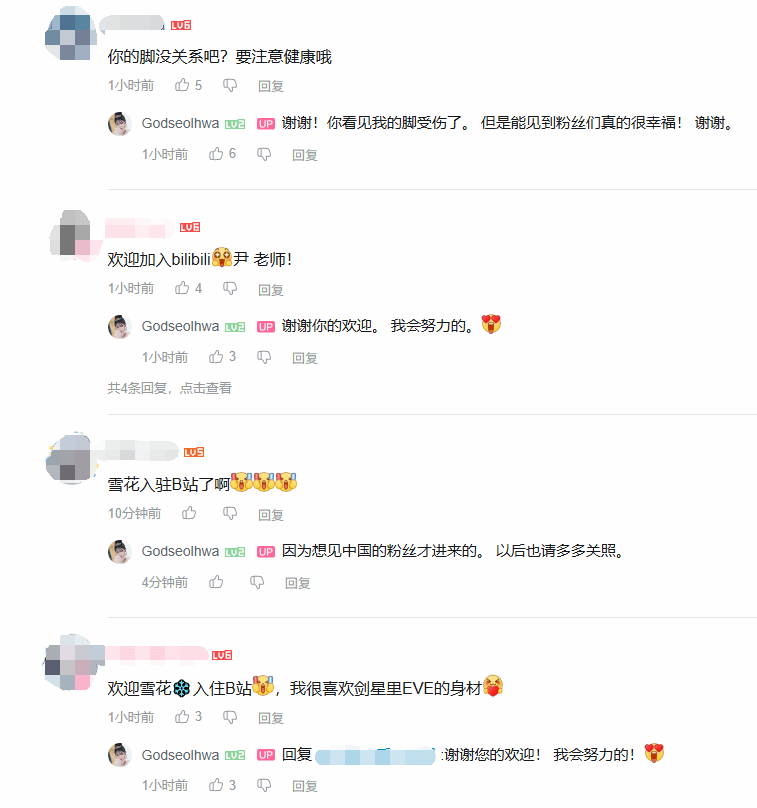The height and width of the screenshot is (808, 757).
Task: Reply to the comment '你的脚没关系吧?要注意健康哦'
Action: [271, 87]
